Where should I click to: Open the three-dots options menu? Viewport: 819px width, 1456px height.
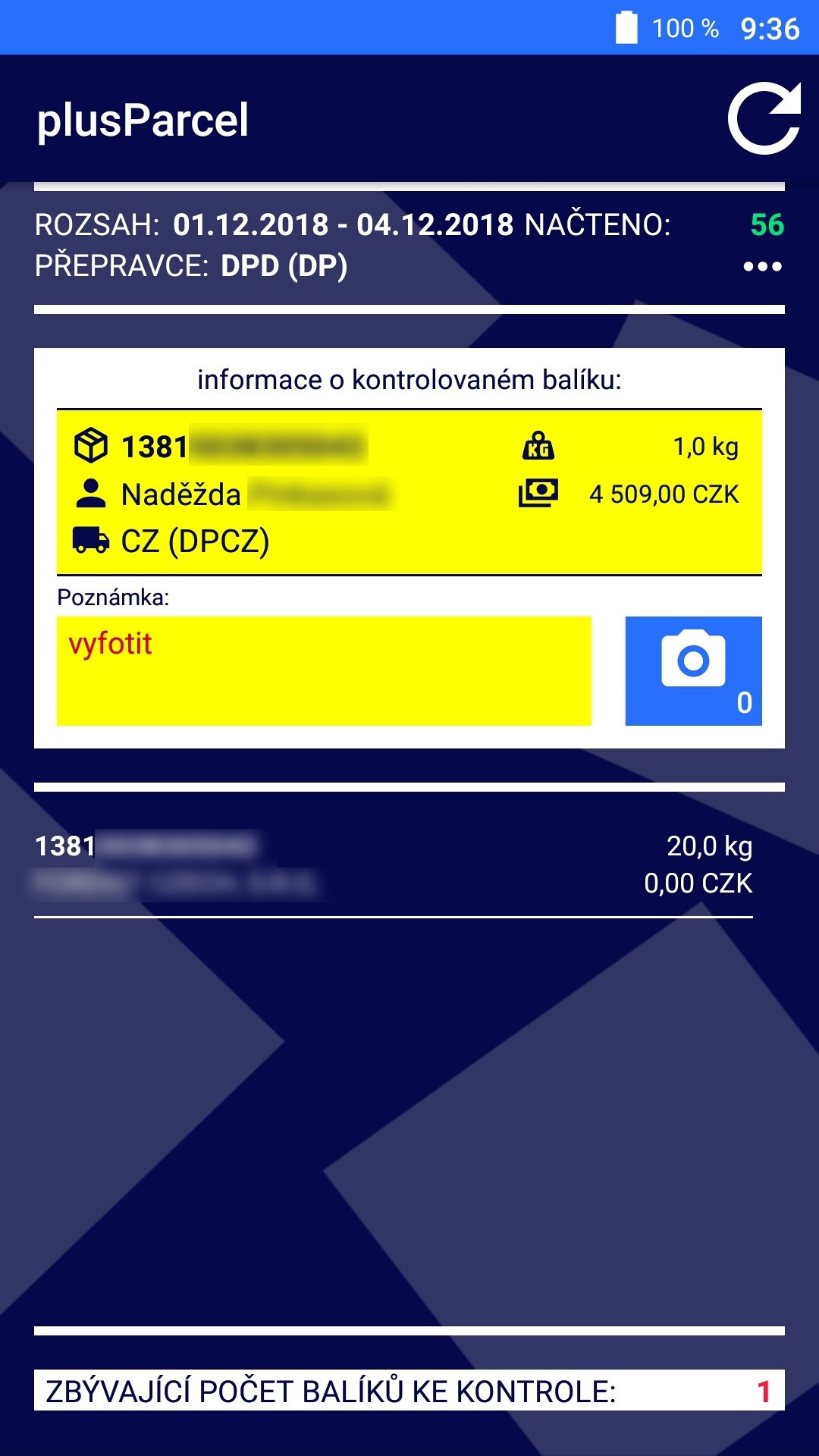[x=762, y=266]
